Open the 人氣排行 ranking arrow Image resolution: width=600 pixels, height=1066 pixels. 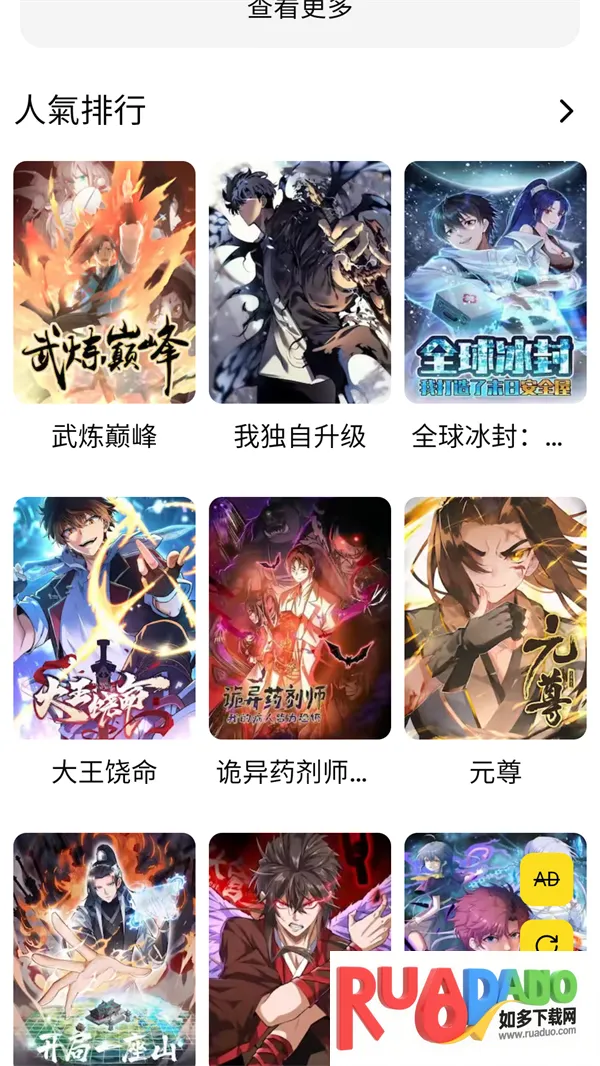(566, 111)
